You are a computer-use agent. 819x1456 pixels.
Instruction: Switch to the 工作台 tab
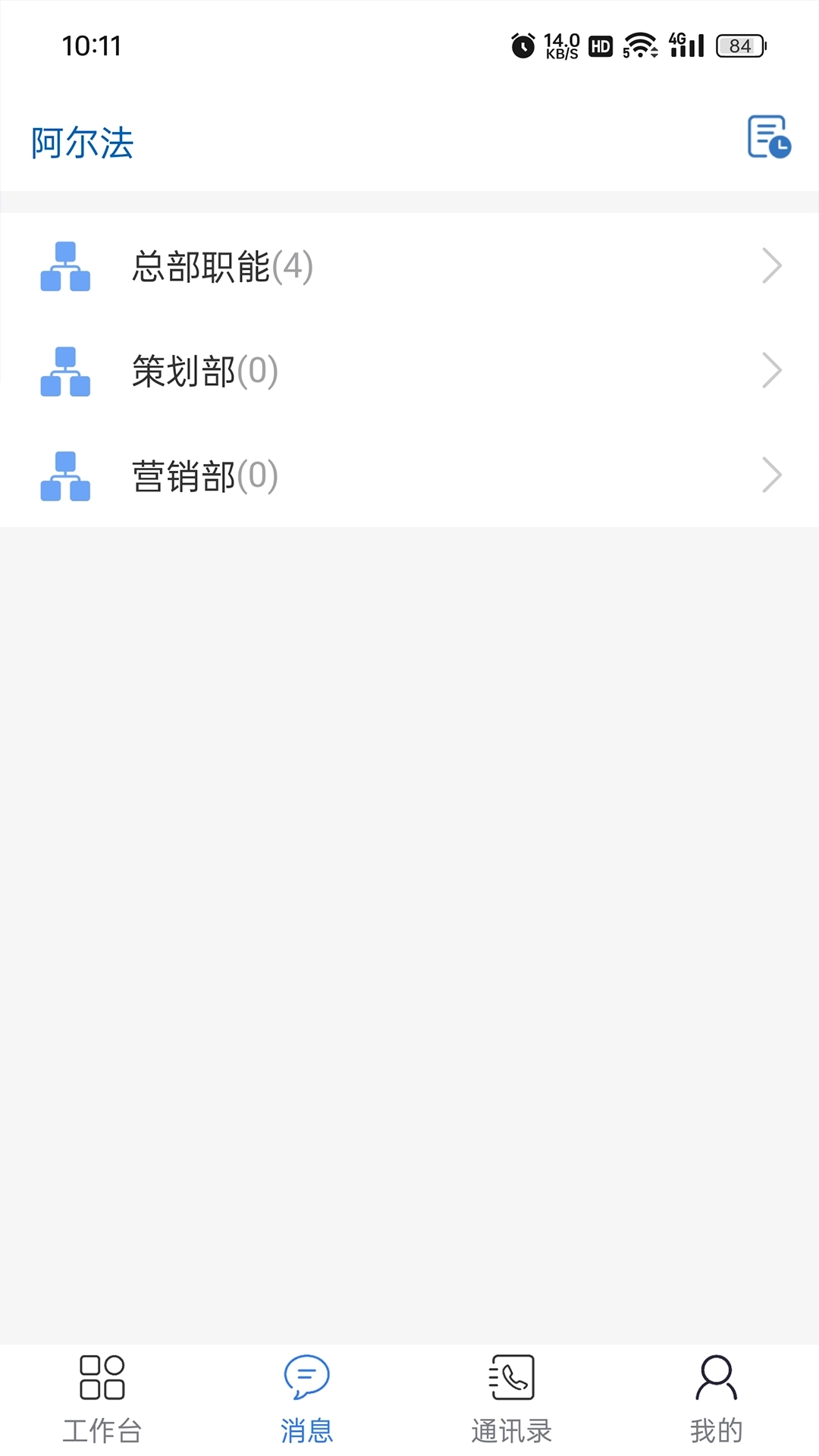pos(102,1399)
